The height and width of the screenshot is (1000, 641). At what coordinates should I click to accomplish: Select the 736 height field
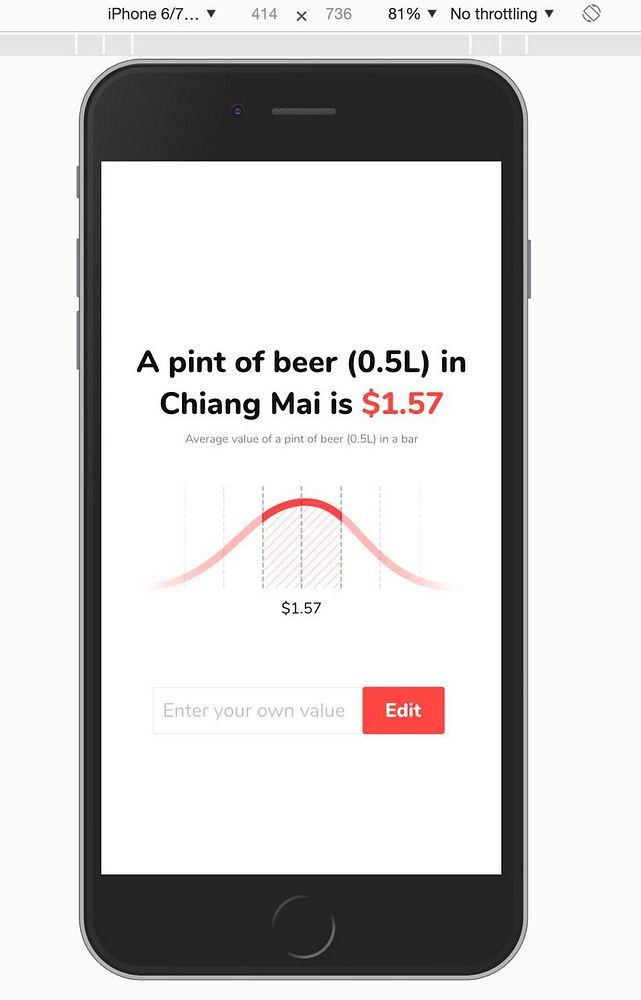pyautogui.click(x=338, y=14)
